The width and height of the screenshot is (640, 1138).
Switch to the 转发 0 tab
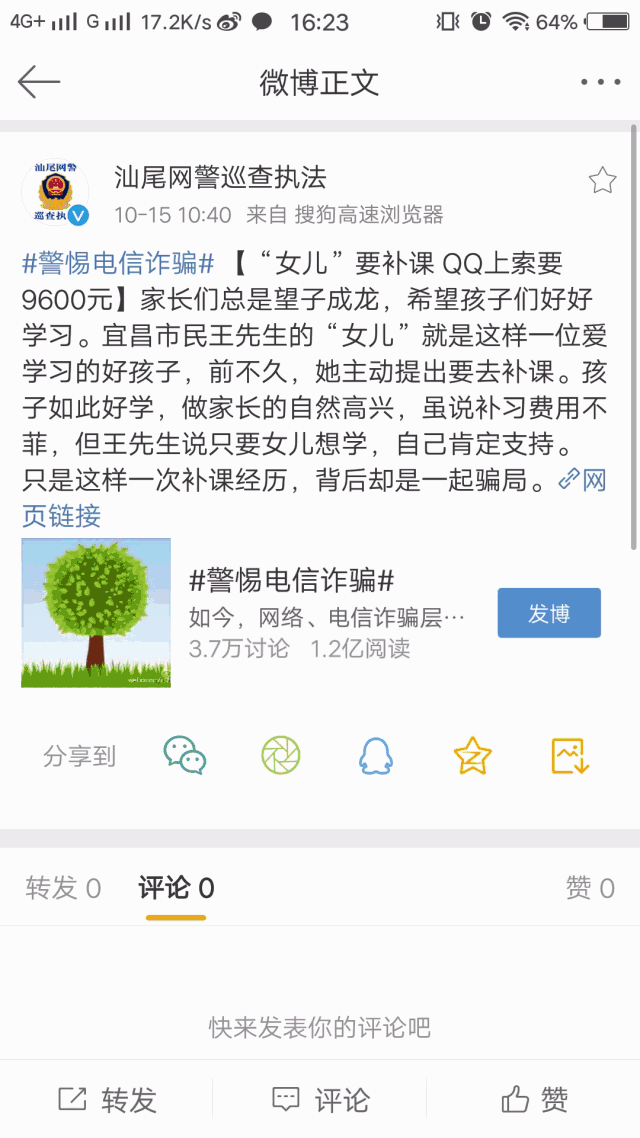(x=63, y=888)
